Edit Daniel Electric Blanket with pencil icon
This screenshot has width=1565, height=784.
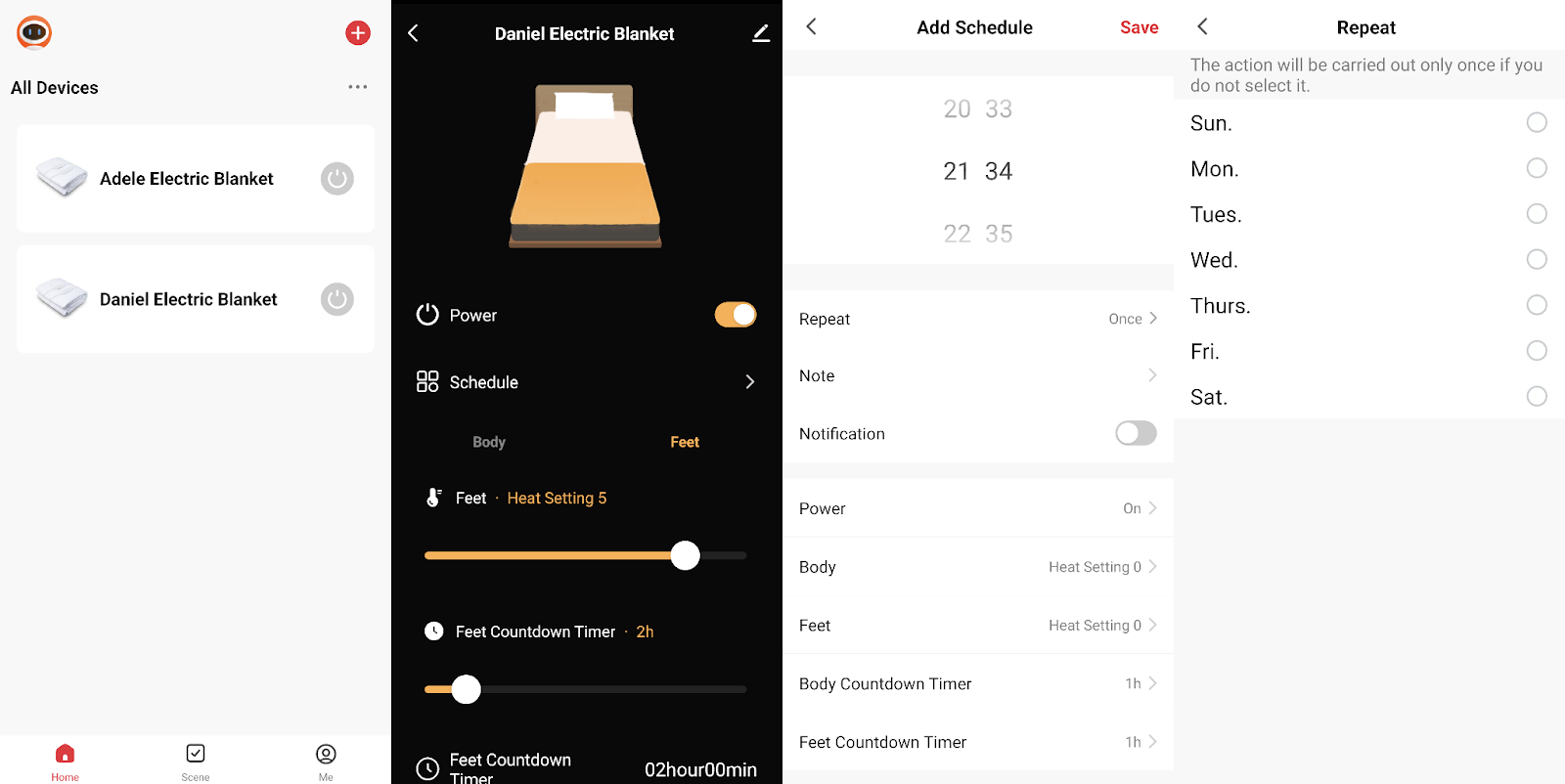(761, 33)
